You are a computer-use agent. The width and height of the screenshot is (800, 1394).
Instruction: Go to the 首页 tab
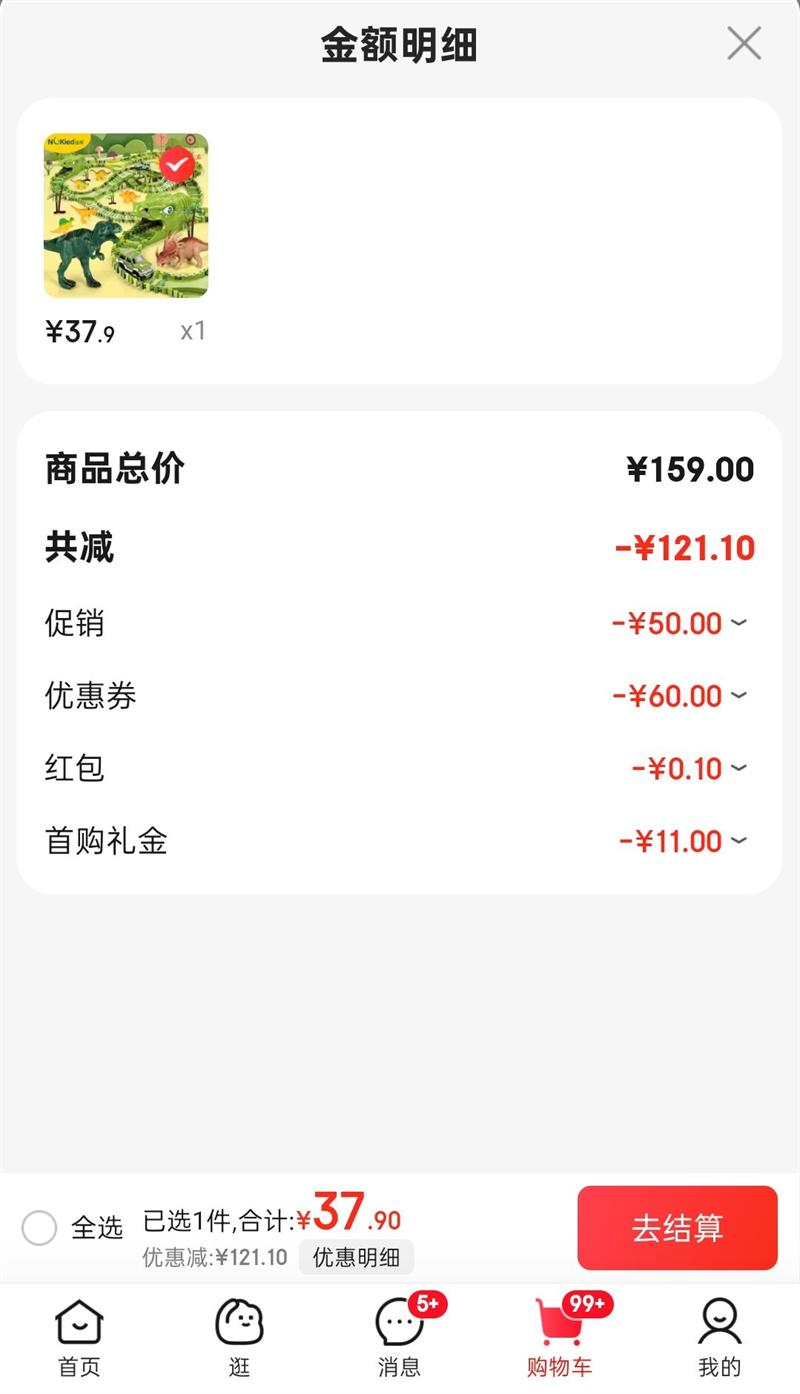(79, 1338)
